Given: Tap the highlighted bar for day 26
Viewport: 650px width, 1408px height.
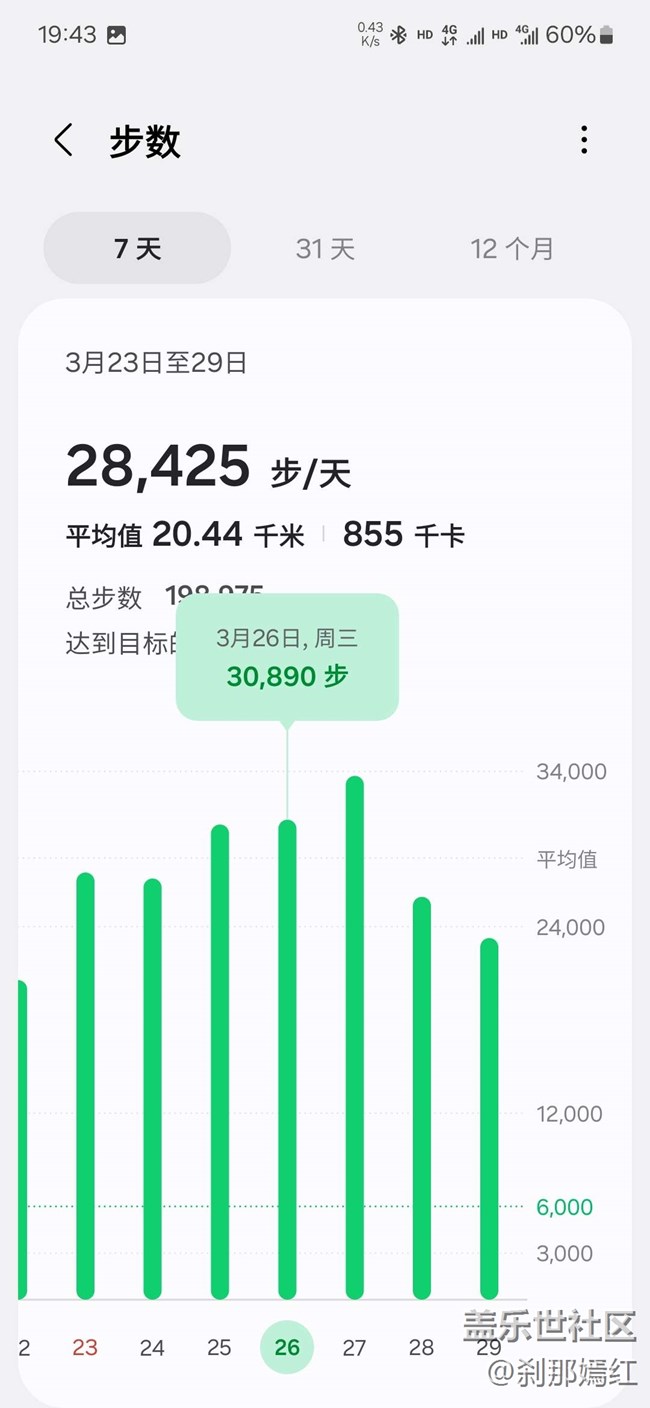Looking at the screenshot, I should (287, 1060).
